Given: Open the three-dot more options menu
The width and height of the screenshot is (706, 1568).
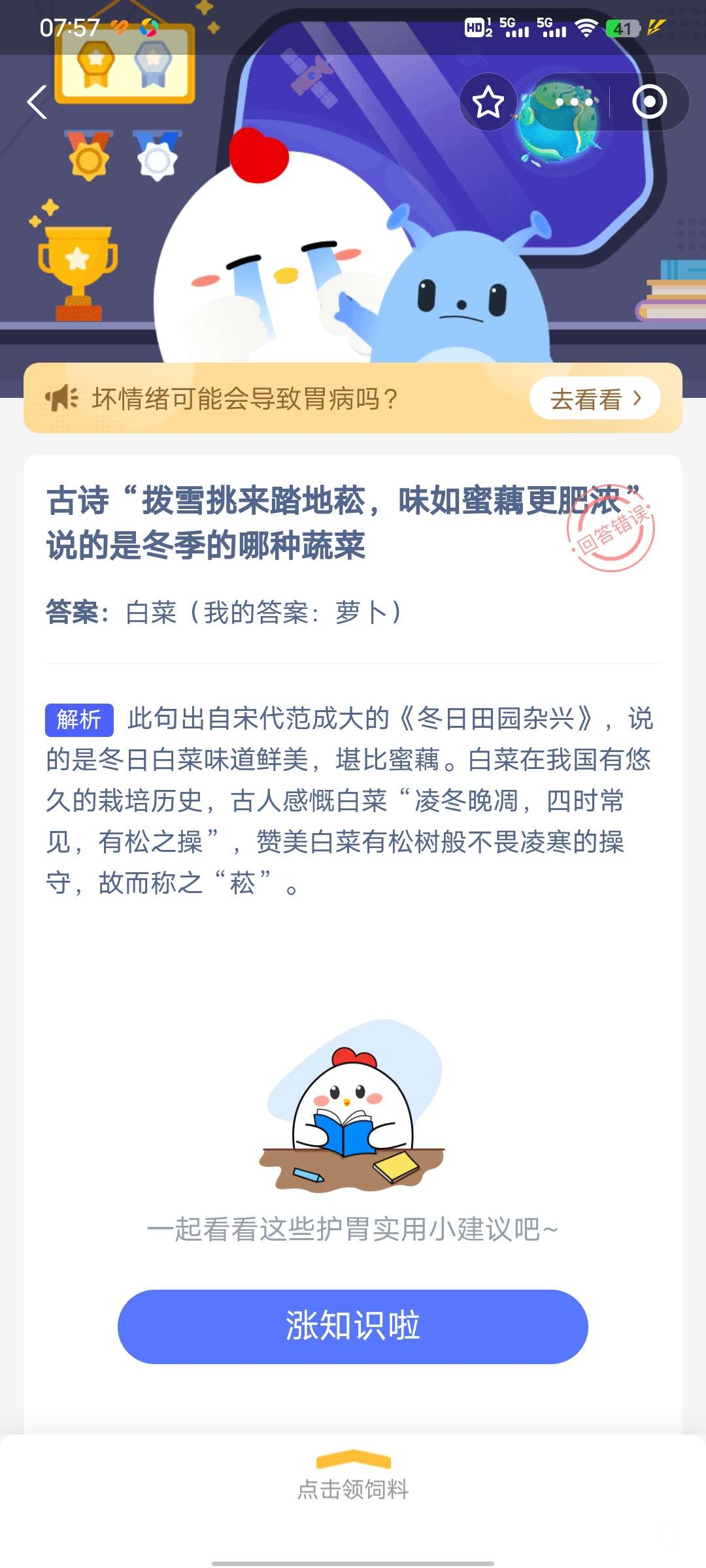Looking at the screenshot, I should (x=574, y=103).
